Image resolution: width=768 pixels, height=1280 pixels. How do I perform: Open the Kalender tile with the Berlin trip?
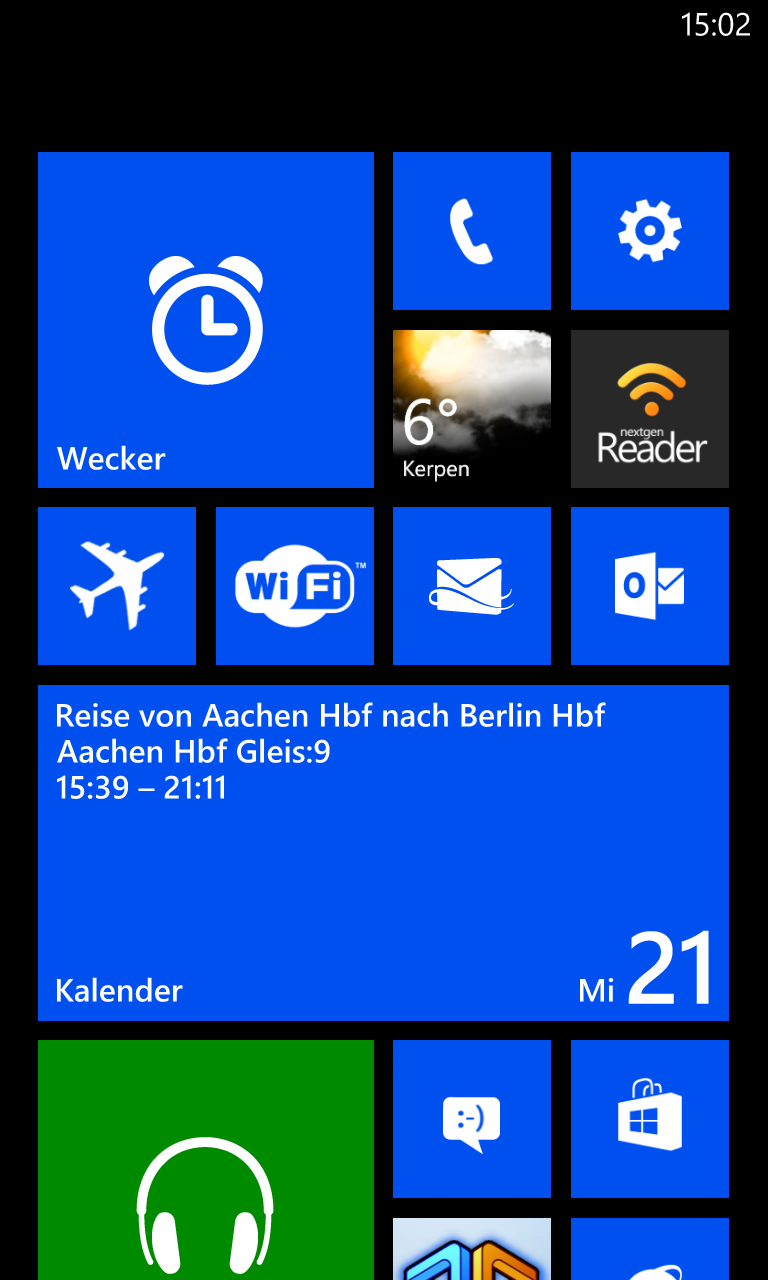point(383,853)
